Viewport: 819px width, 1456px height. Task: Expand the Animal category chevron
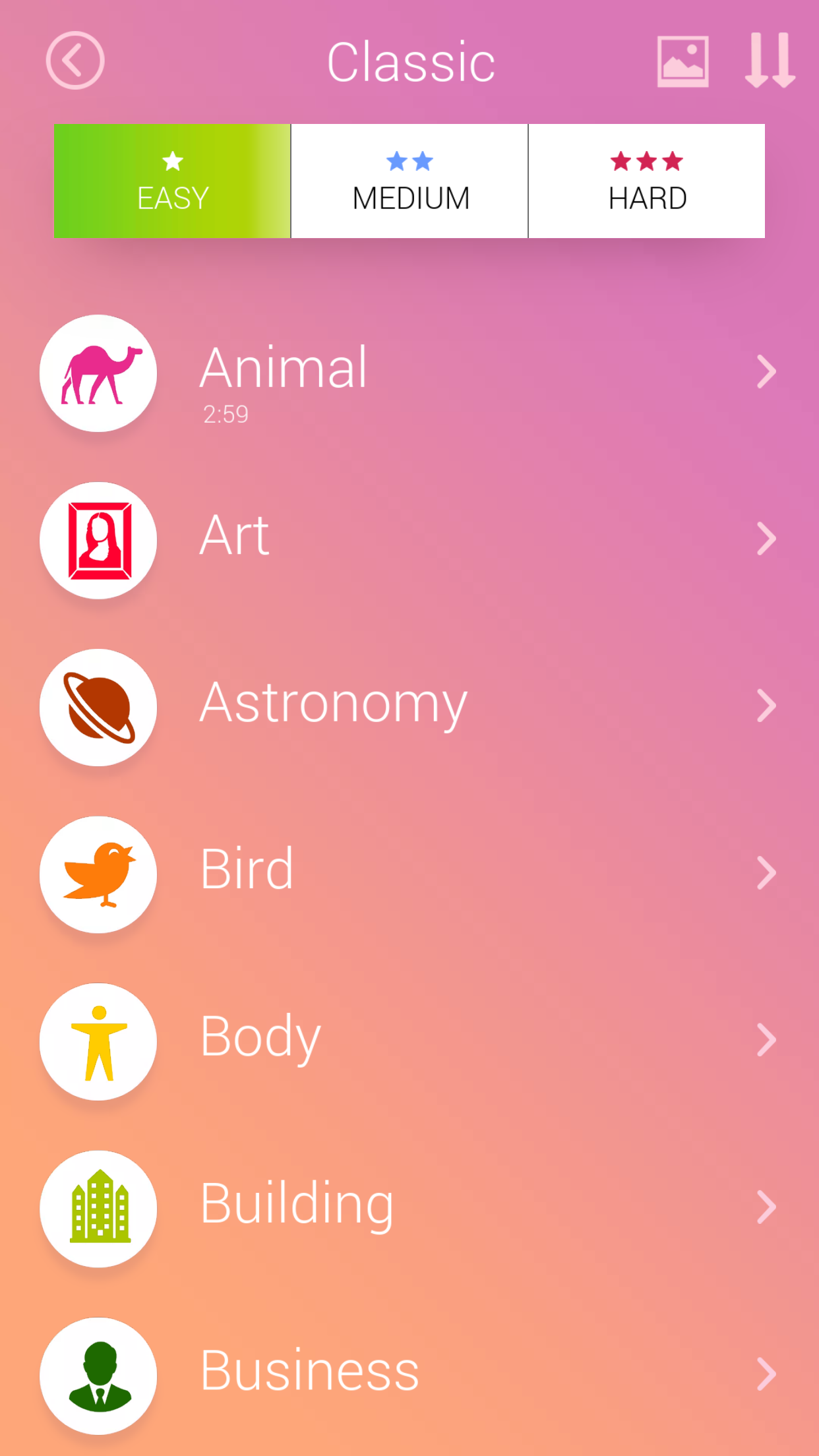pos(767,374)
